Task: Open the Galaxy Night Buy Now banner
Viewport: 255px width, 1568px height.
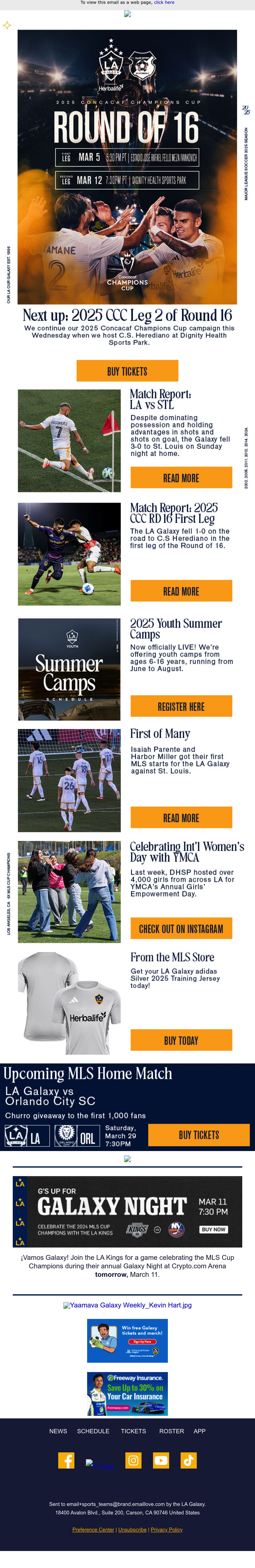Action: click(128, 1212)
